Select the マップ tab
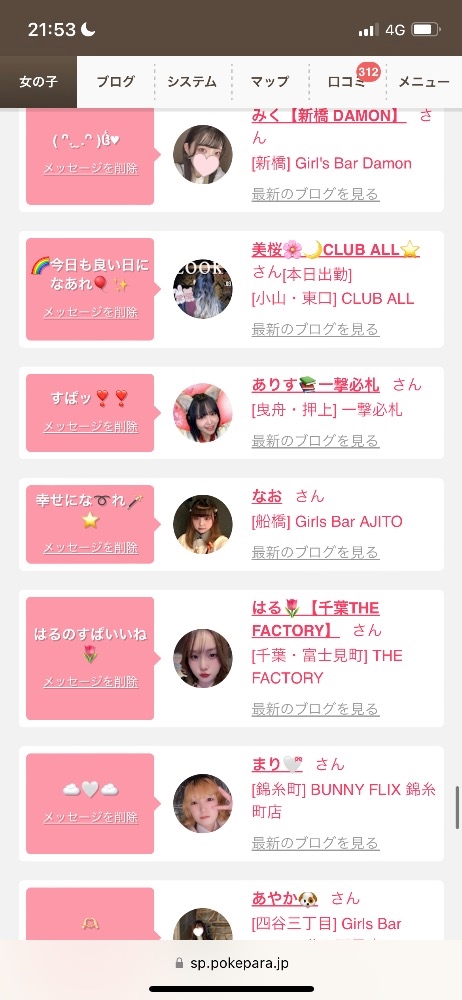Image resolution: width=462 pixels, height=1000 pixels. tap(270, 82)
